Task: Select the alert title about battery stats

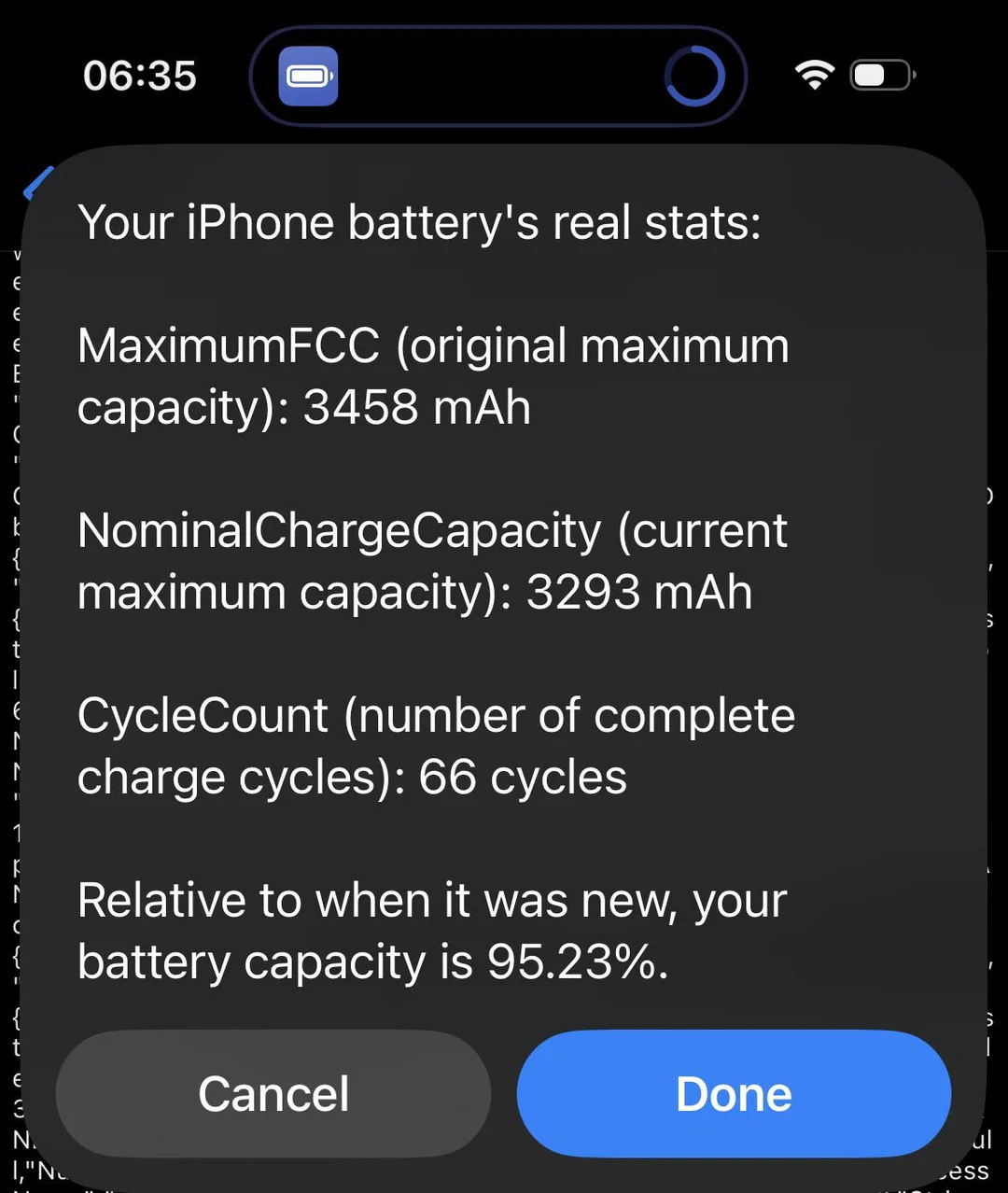Action: [x=419, y=222]
